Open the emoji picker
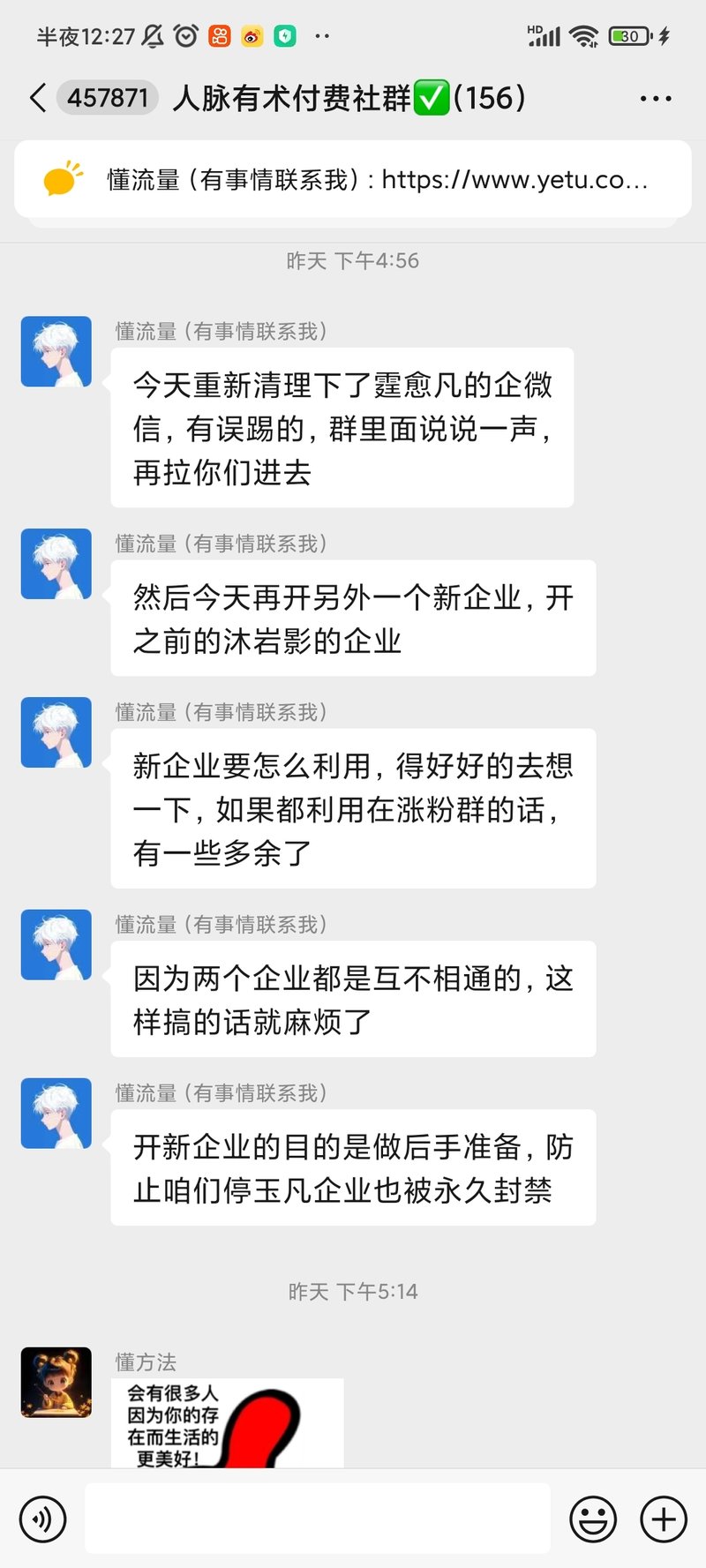This screenshot has width=706, height=1568. [593, 1519]
